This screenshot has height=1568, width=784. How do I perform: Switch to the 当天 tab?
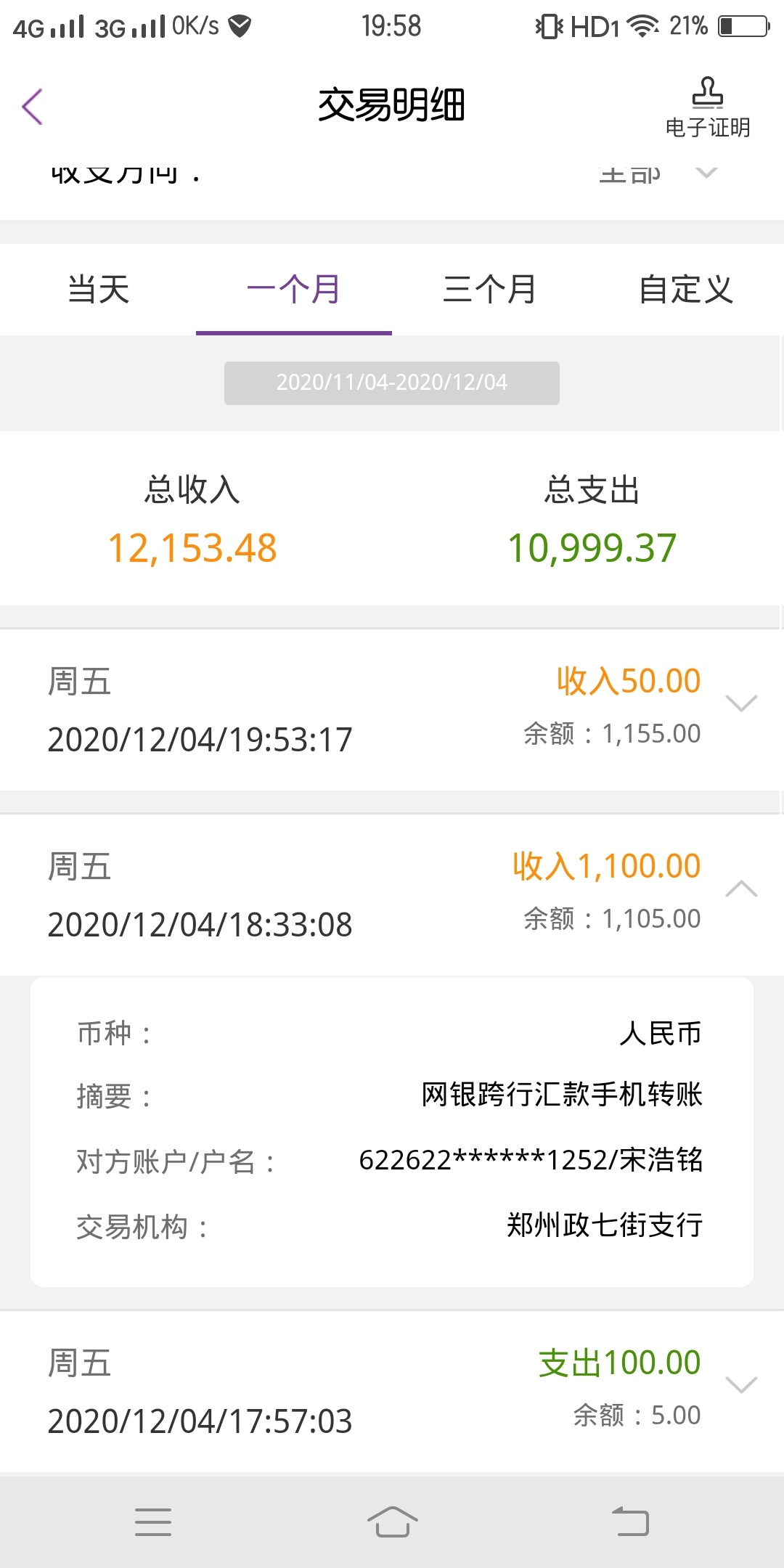point(98,289)
